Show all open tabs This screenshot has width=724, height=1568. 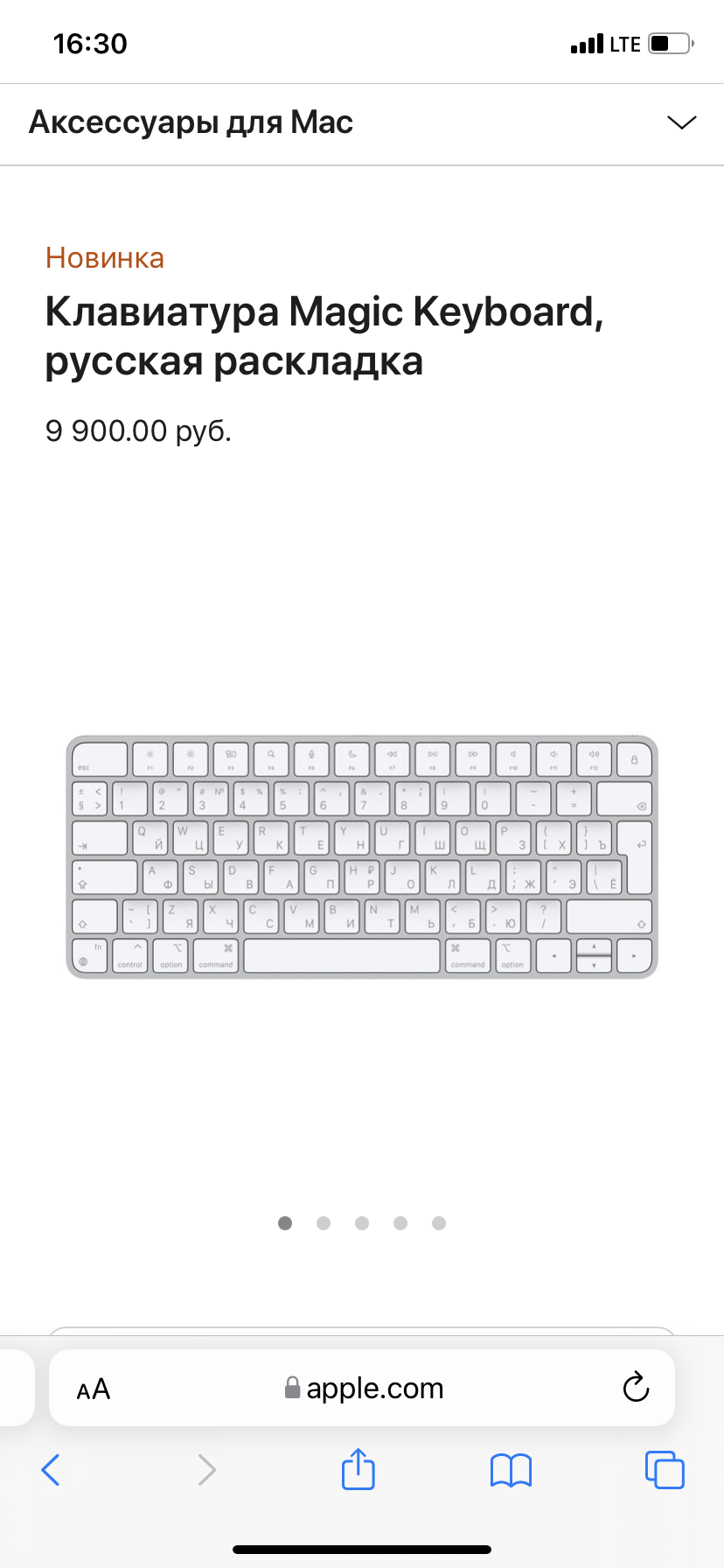tap(665, 1470)
